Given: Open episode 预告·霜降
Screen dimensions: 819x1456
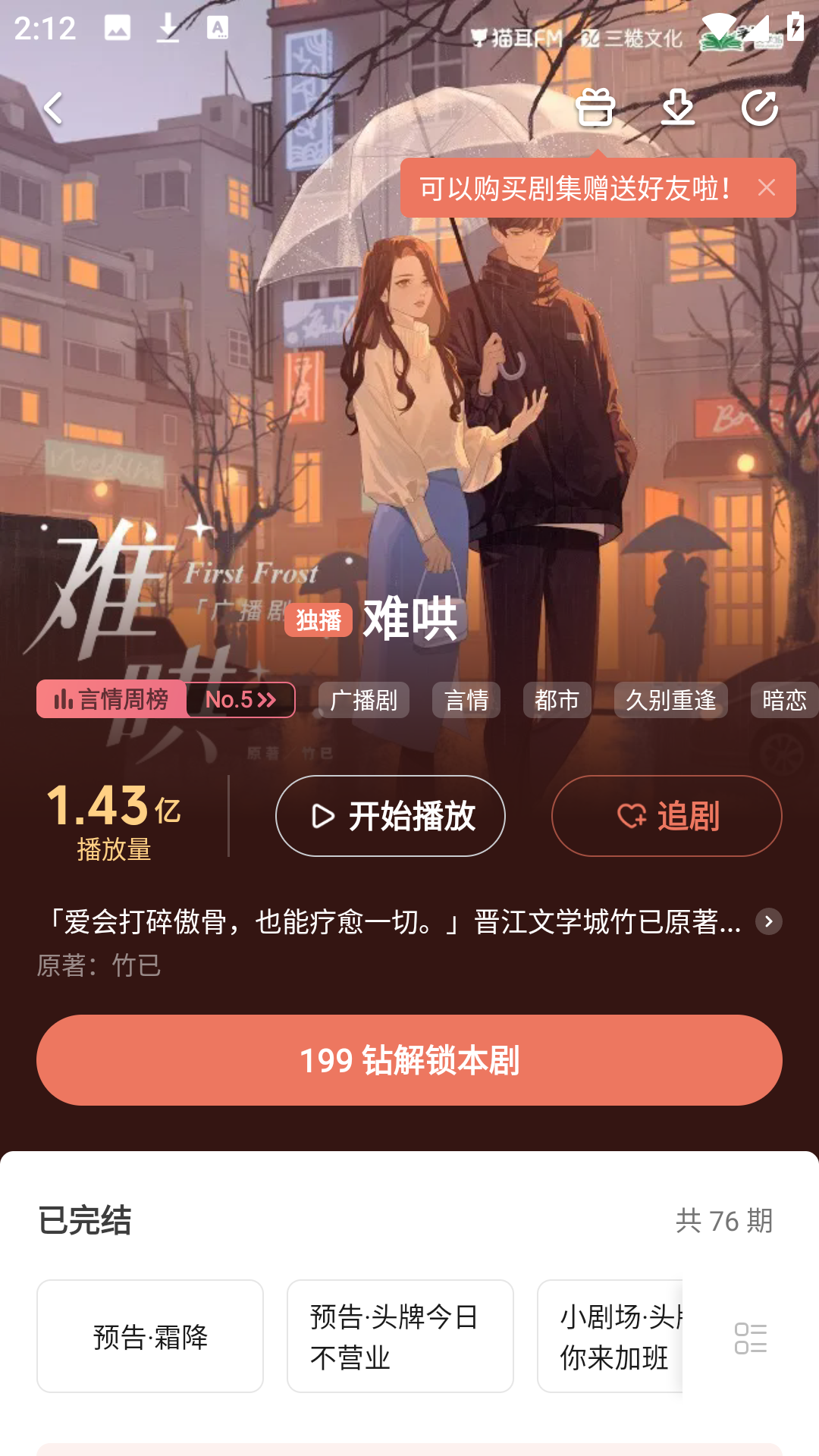Looking at the screenshot, I should tap(150, 1336).
